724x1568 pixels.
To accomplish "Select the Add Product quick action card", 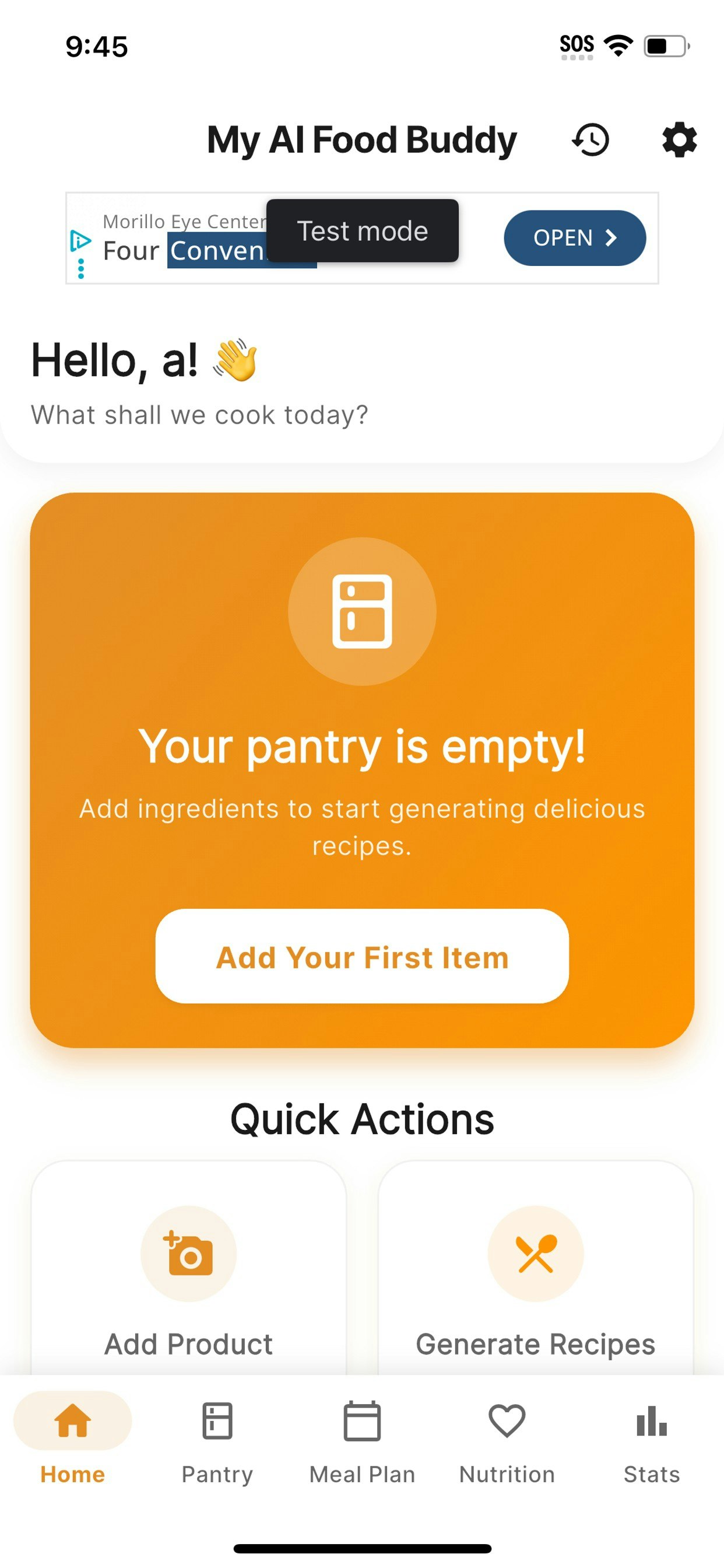I will [189, 1278].
